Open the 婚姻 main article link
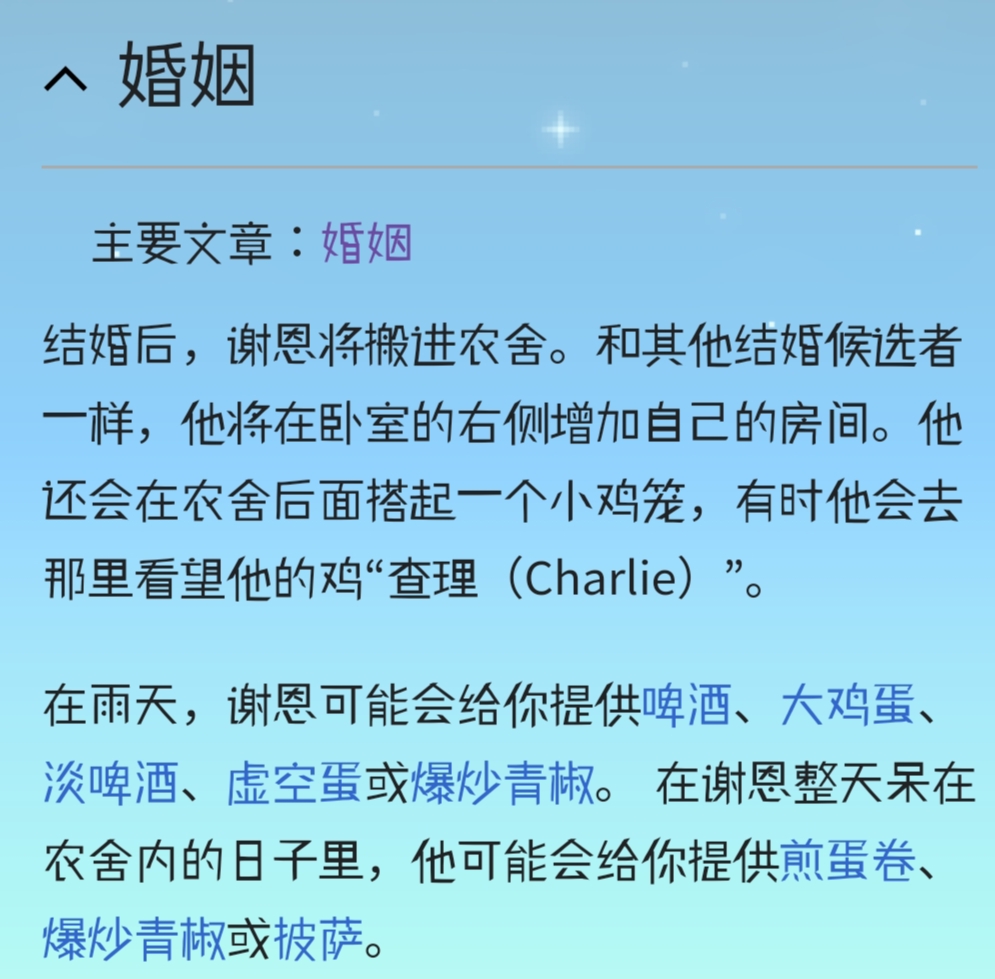995x979 pixels. [x=366, y=243]
